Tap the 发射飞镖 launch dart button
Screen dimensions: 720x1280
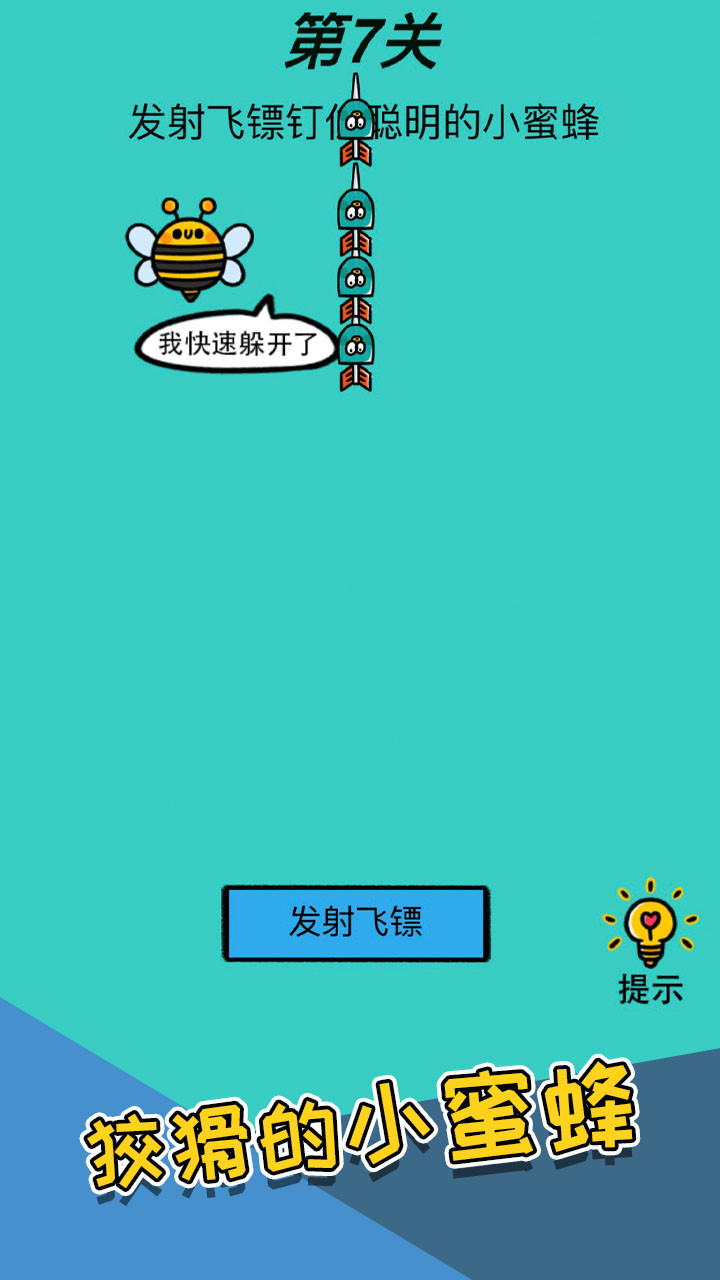tap(356, 923)
